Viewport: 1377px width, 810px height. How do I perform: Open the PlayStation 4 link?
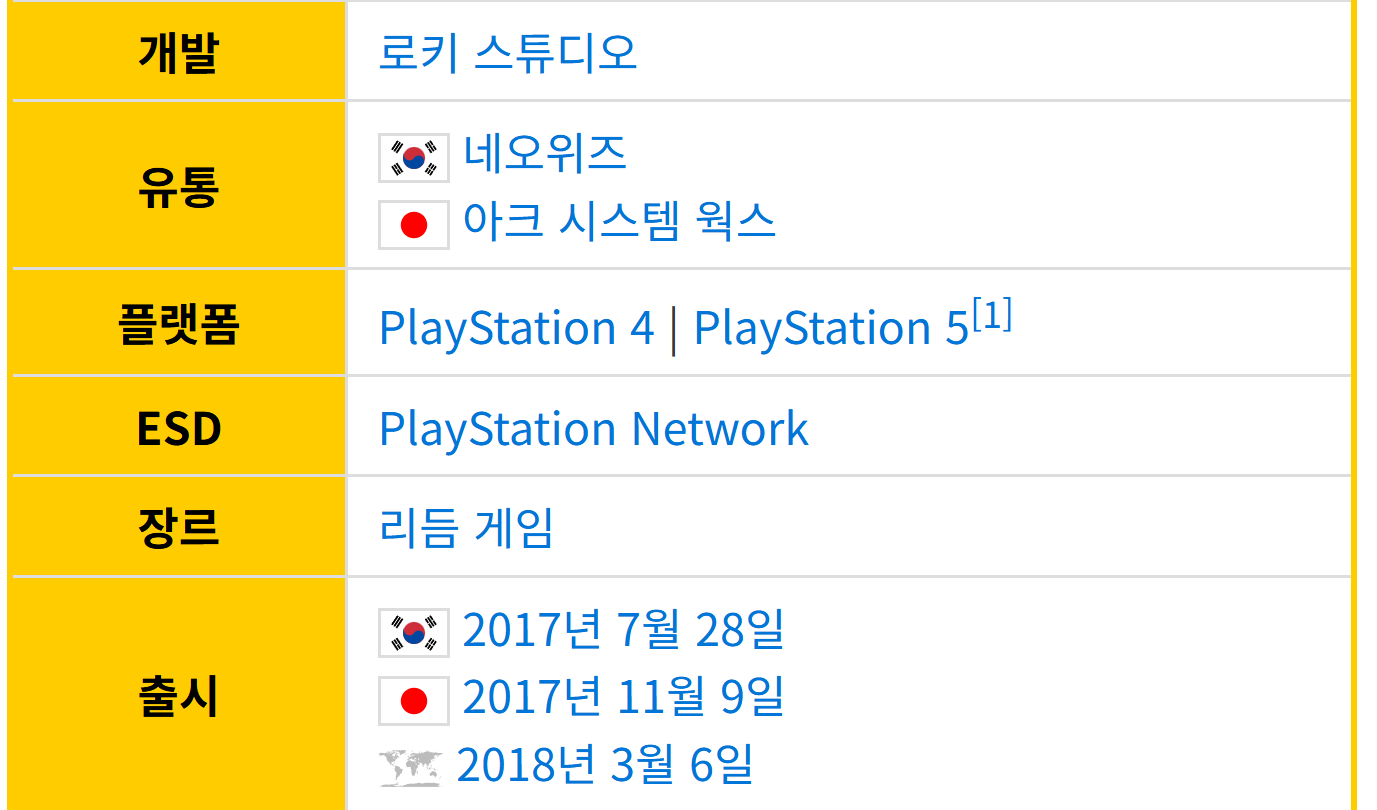click(516, 328)
